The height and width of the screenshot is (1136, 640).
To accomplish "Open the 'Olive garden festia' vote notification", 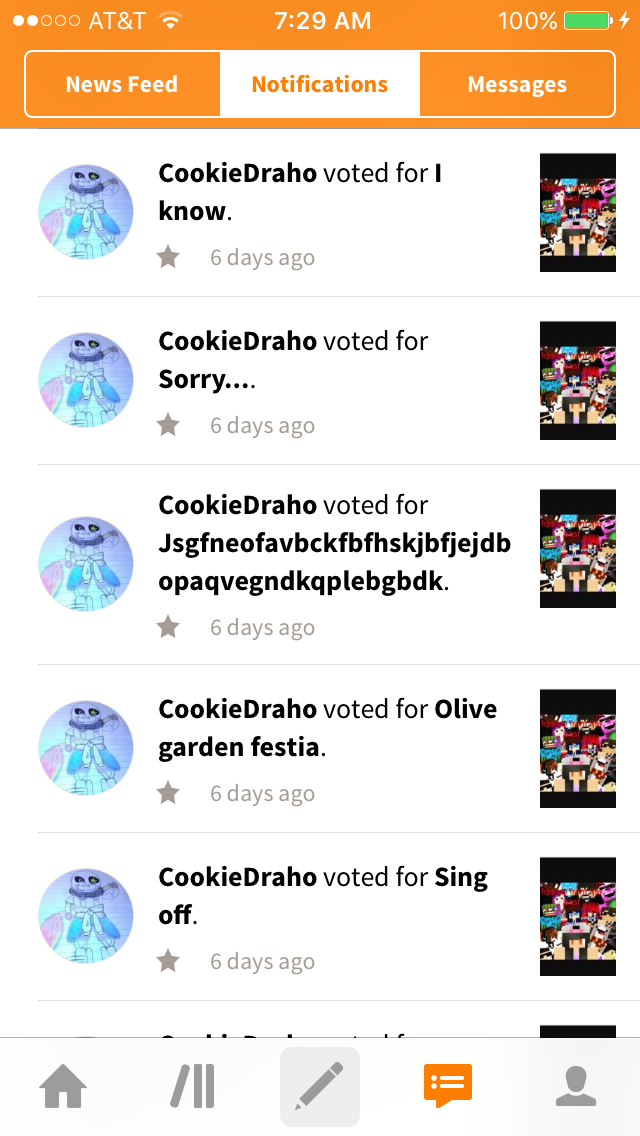I will pos(330,748).
